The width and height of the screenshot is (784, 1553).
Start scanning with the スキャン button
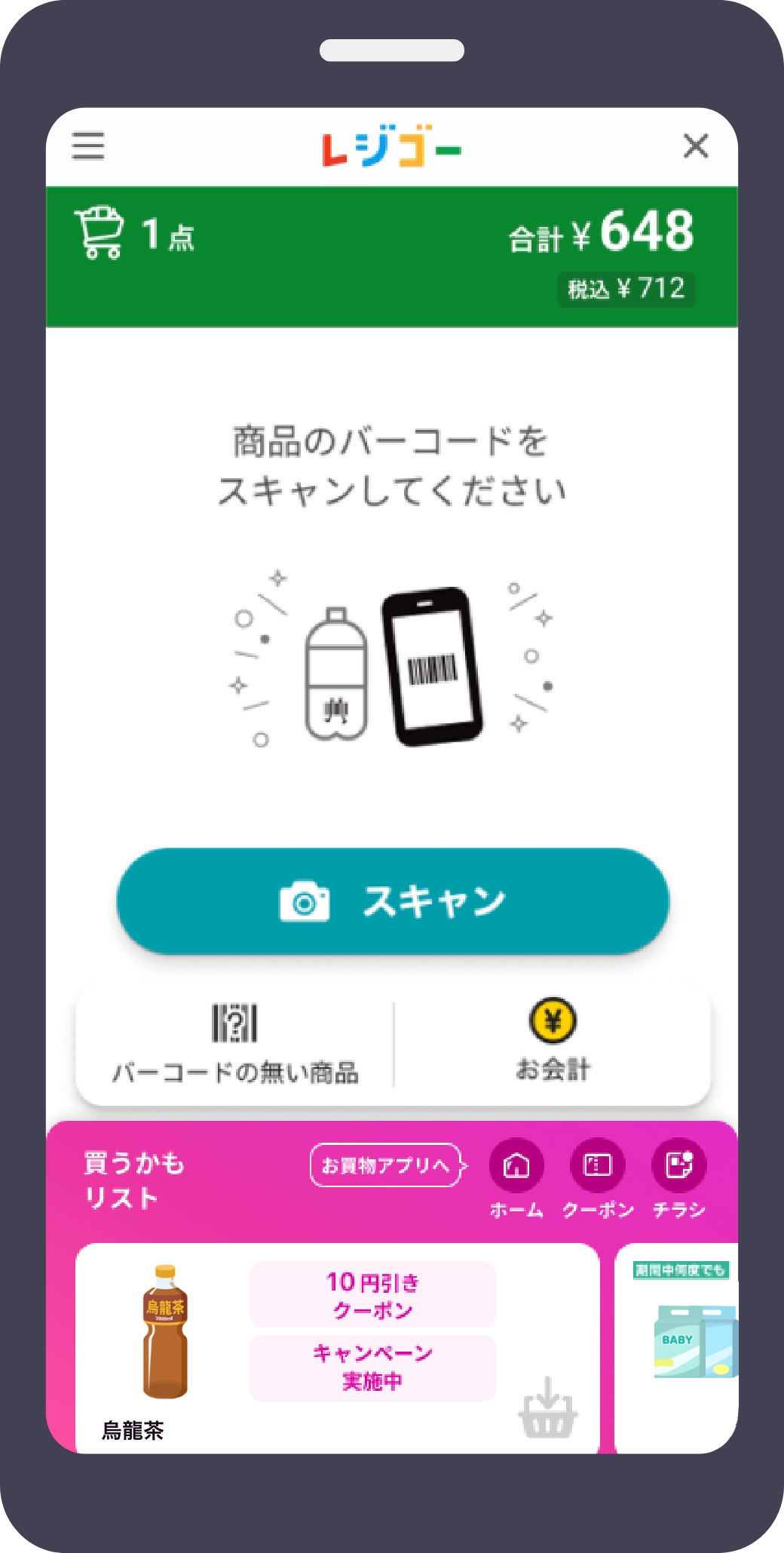coord(393,901)
